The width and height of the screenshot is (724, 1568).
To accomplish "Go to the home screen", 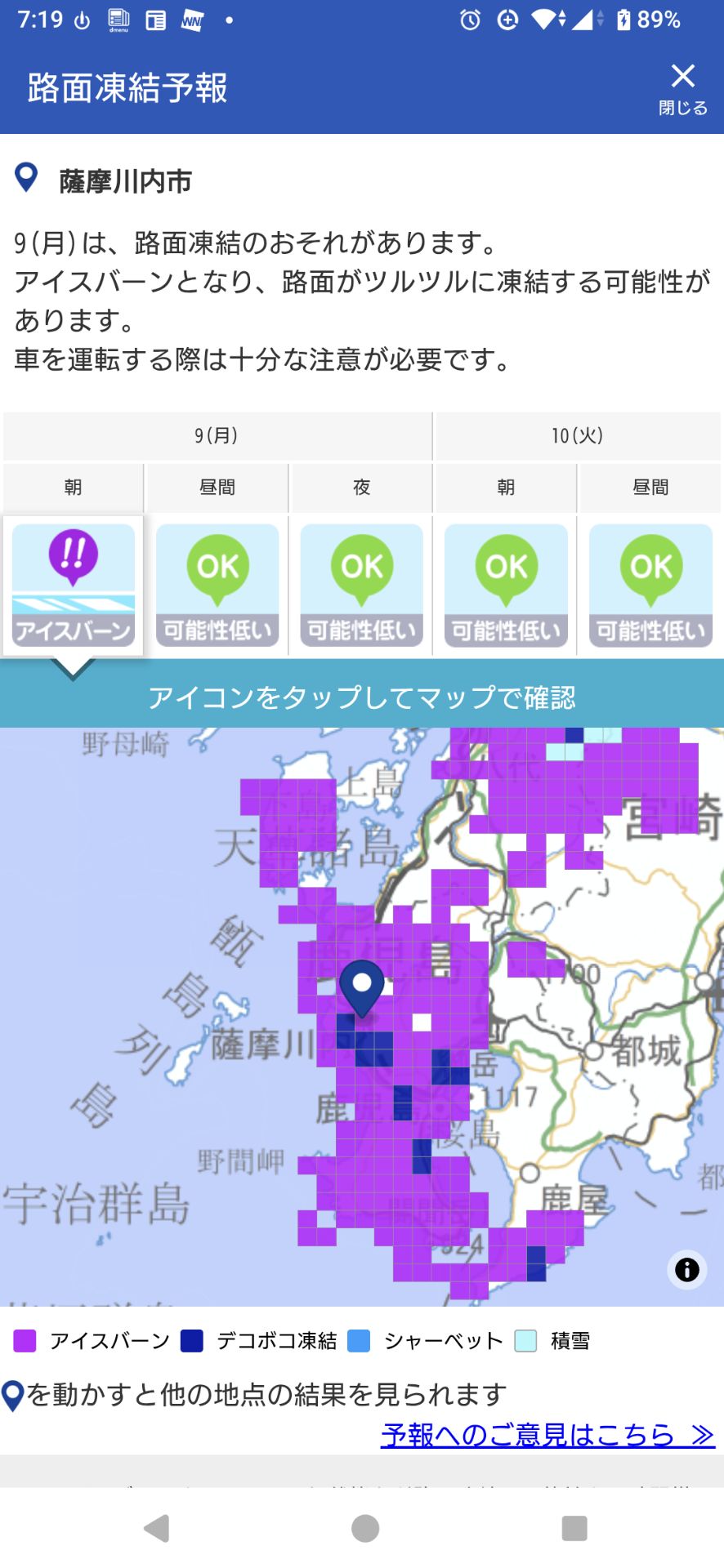I will tap(364, 1528).
